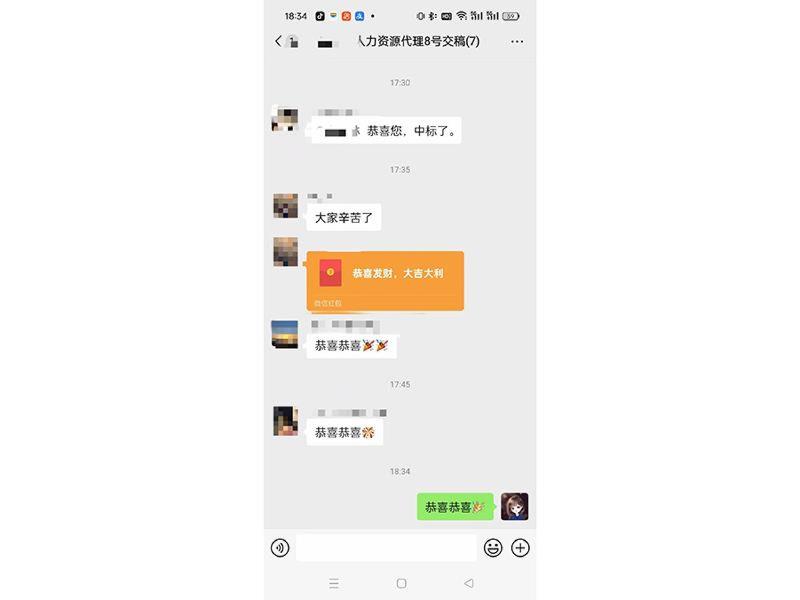
Task: Open the emoji picker
Action: (x=493, y=548)
